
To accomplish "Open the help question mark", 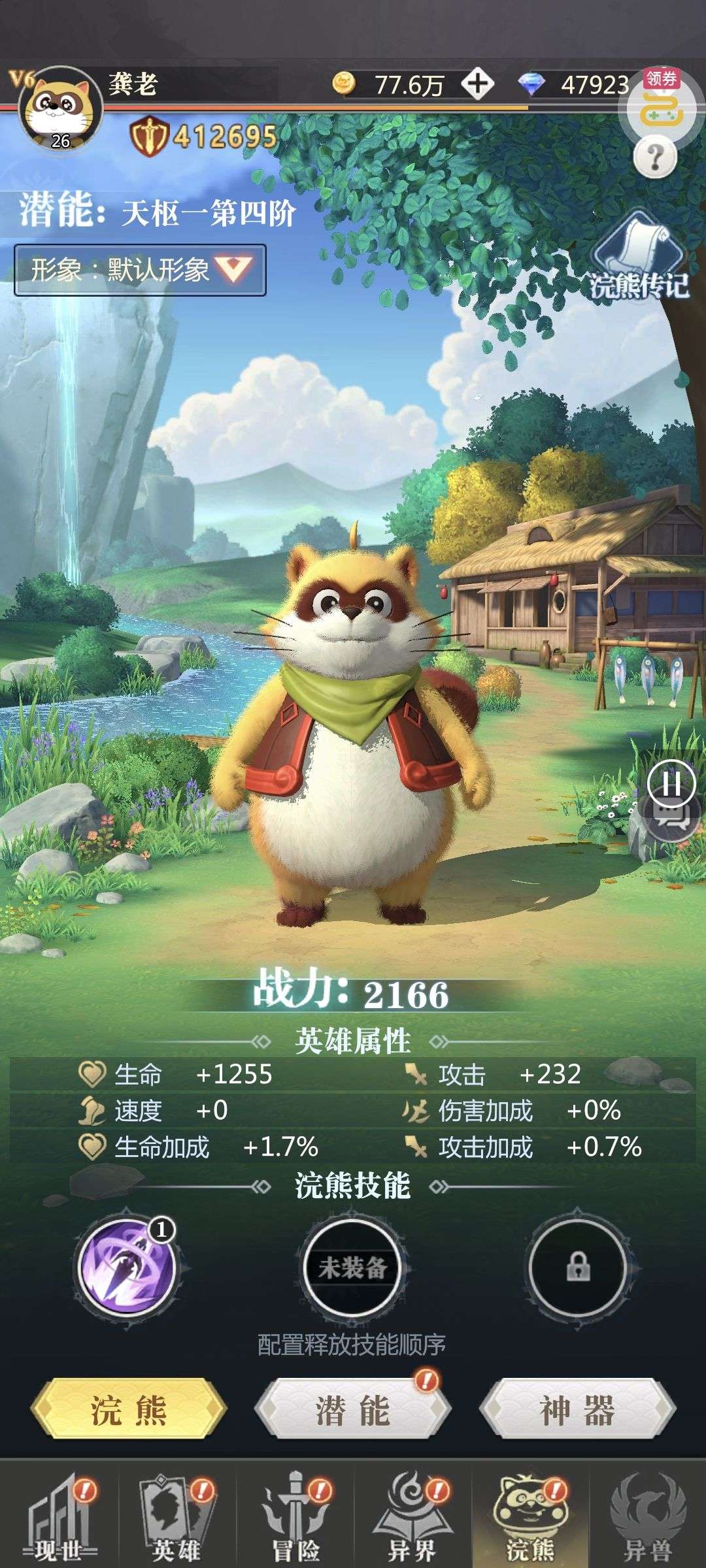I will (655, 157).
